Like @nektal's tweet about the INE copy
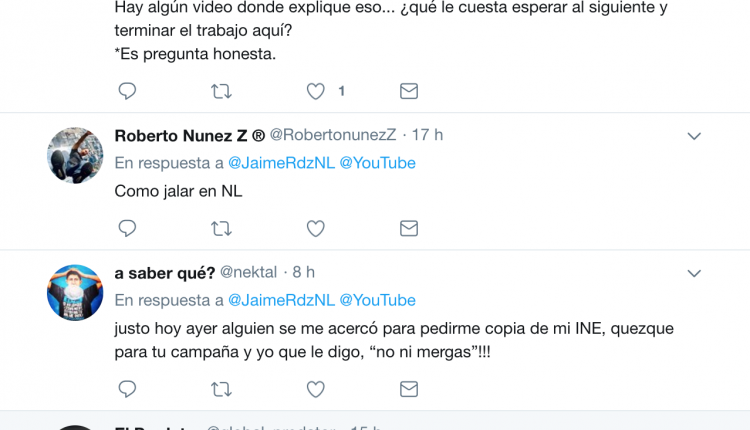This screenshot has width=750, height=430. click(315, 388)
